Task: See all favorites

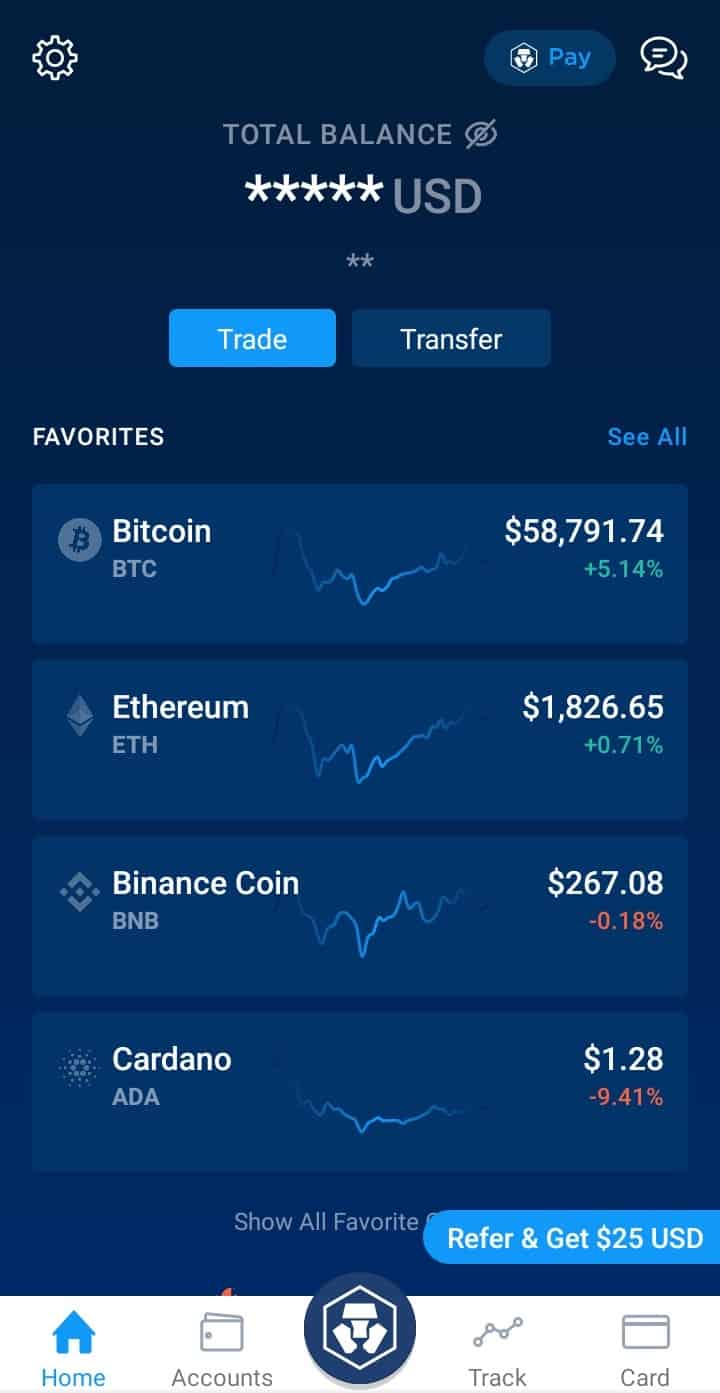Action: point(647,437)
